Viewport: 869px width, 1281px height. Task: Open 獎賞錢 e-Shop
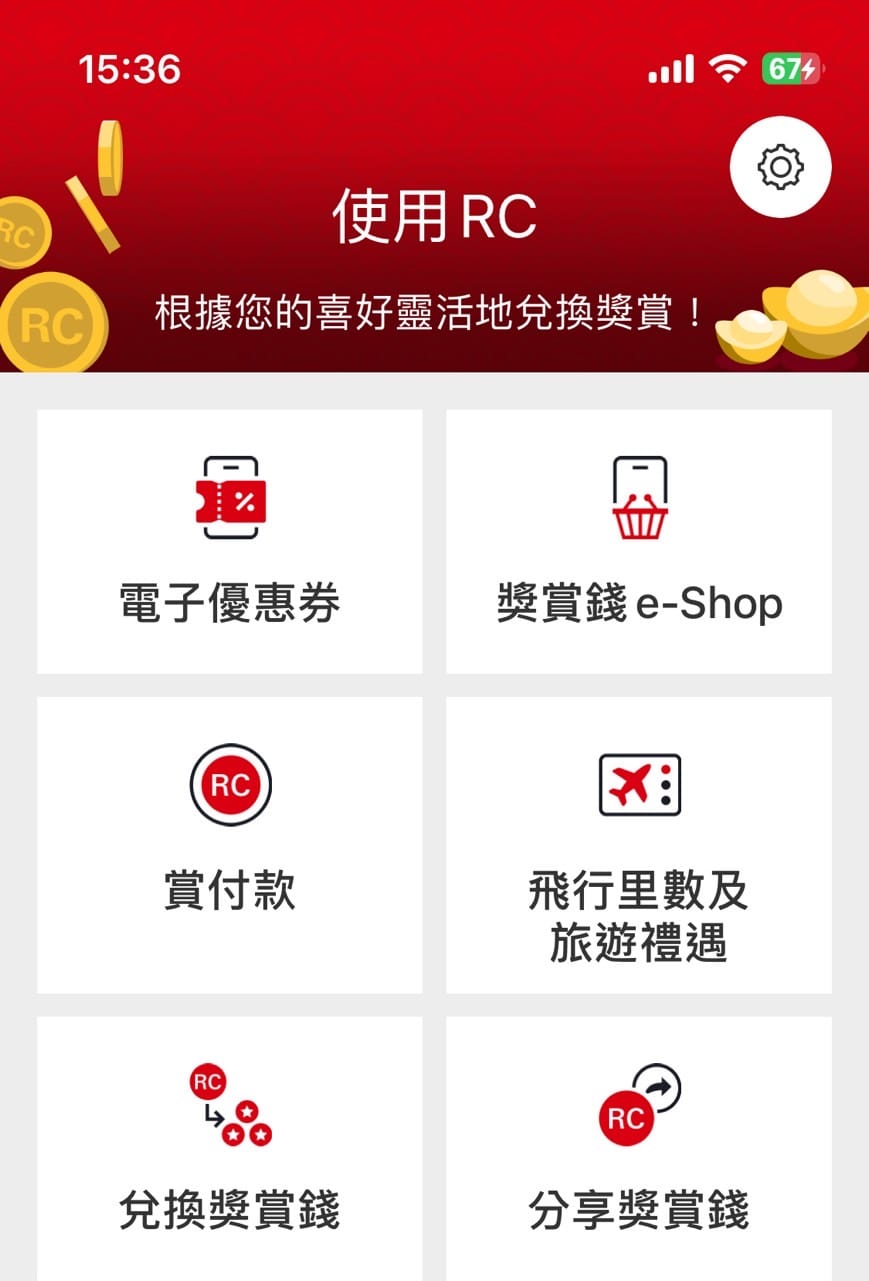click(x=639, y=541)
